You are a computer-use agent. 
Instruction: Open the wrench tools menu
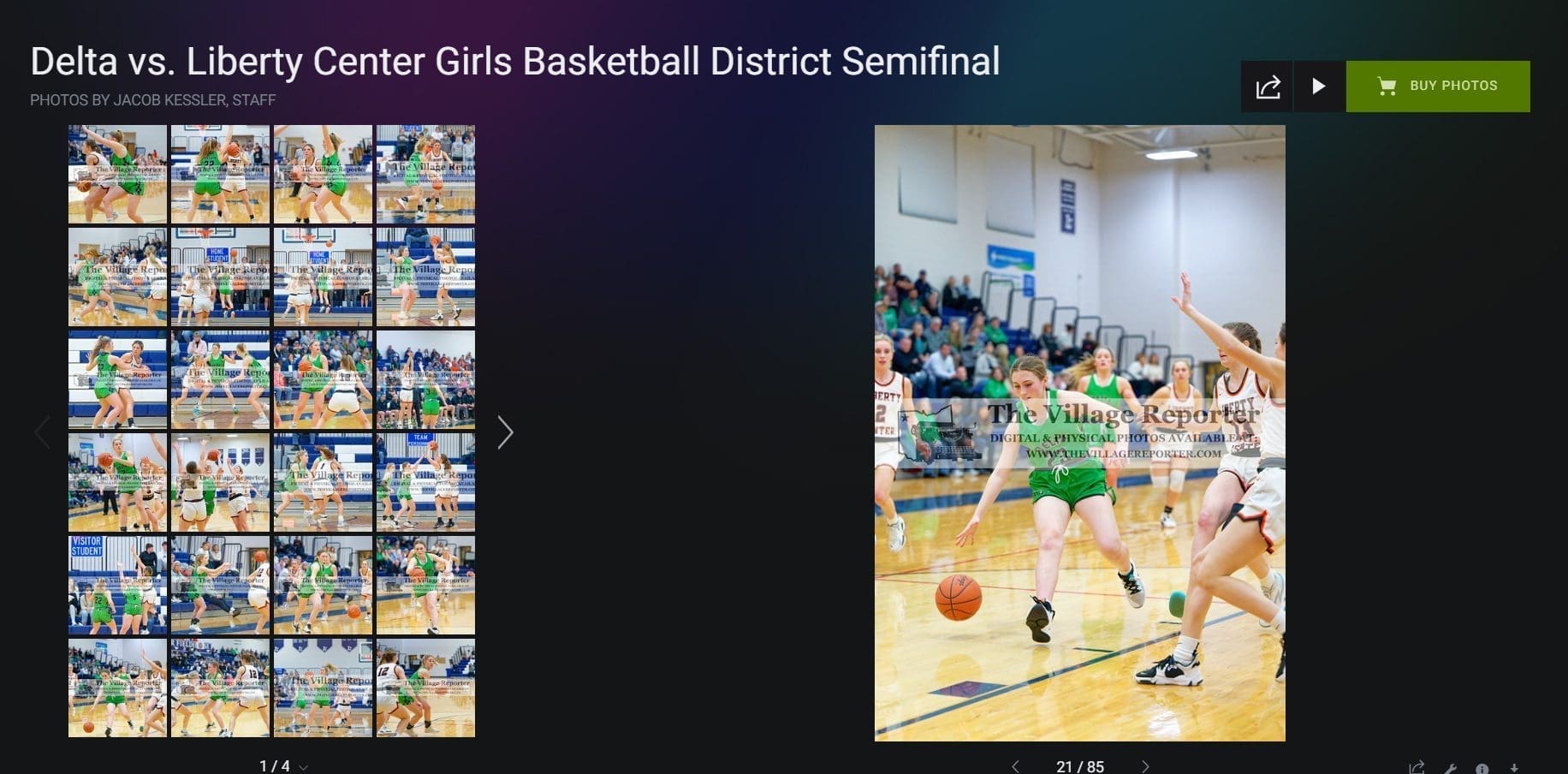[1450, 768]
